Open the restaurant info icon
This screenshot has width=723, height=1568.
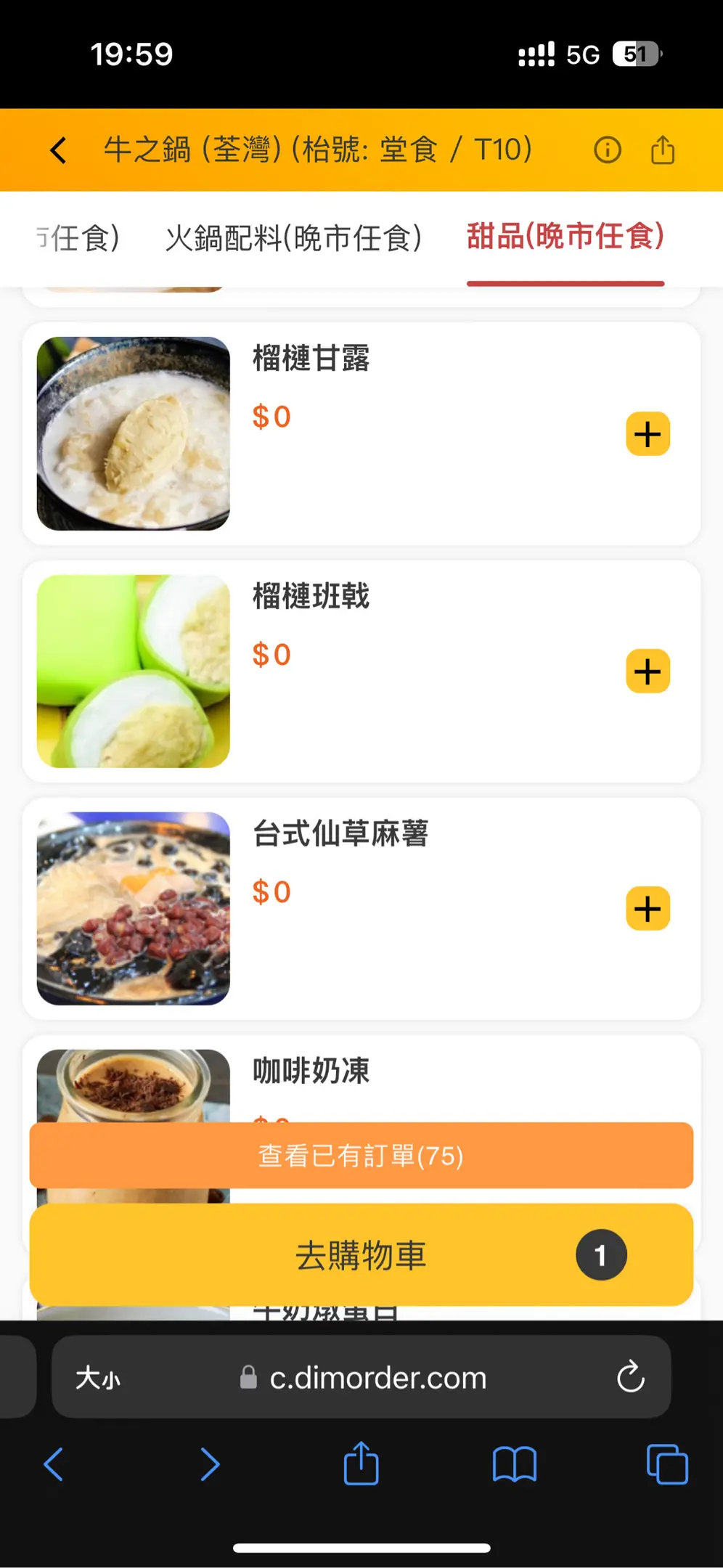pos(608,150)
